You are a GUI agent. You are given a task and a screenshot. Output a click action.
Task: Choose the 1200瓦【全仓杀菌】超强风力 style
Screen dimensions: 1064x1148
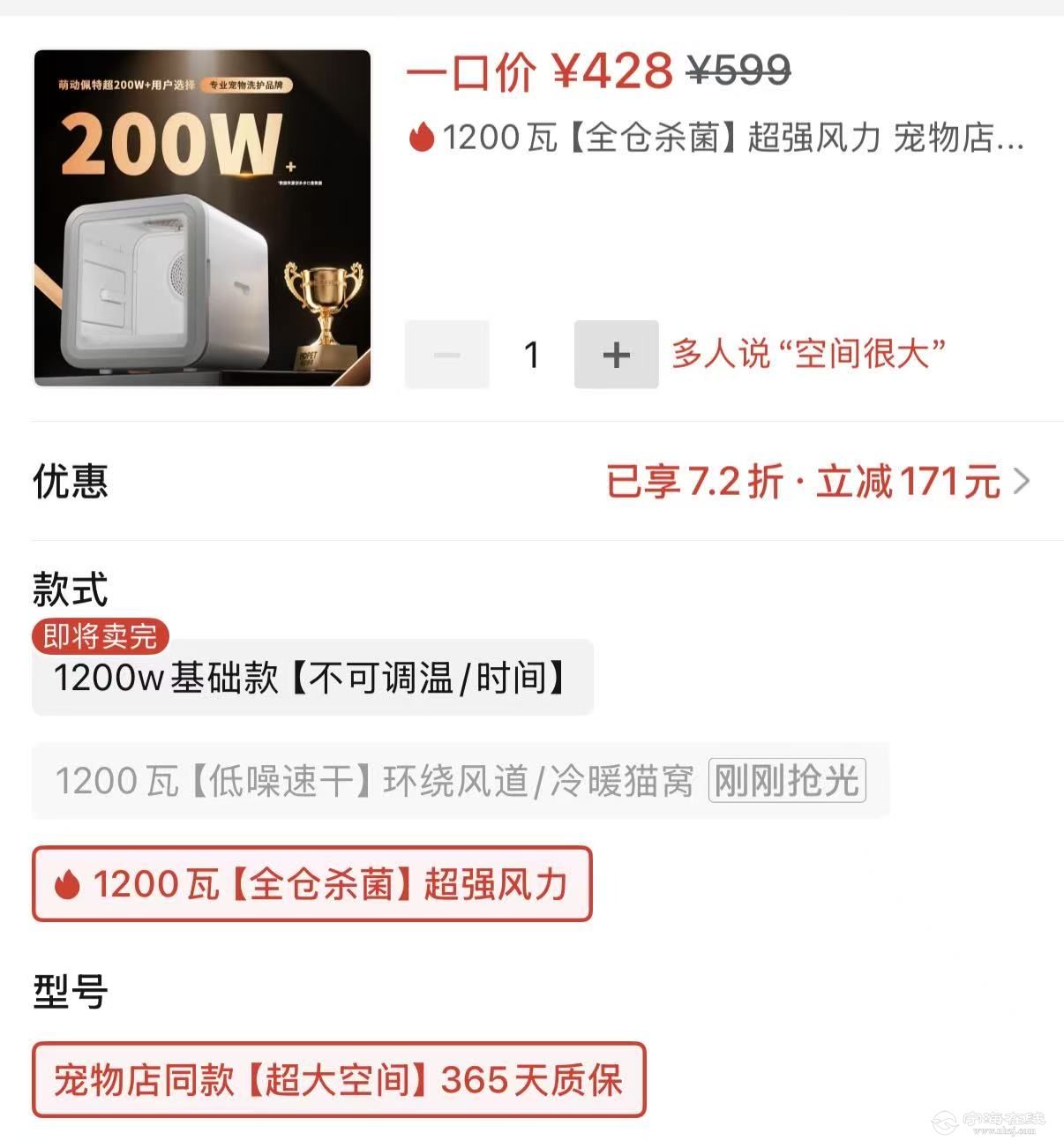click(x=311, y=884)
